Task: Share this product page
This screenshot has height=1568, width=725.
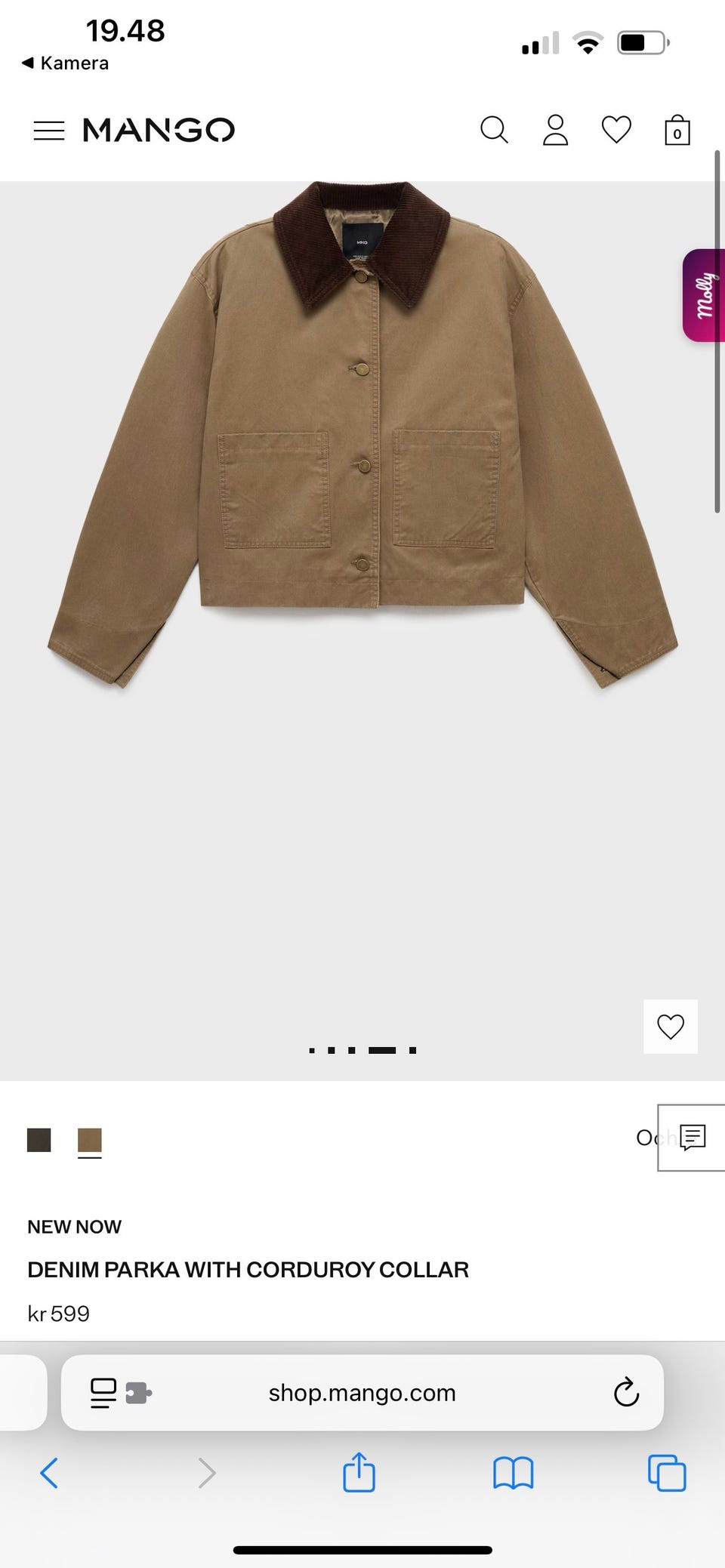Action: point(359,1473)
